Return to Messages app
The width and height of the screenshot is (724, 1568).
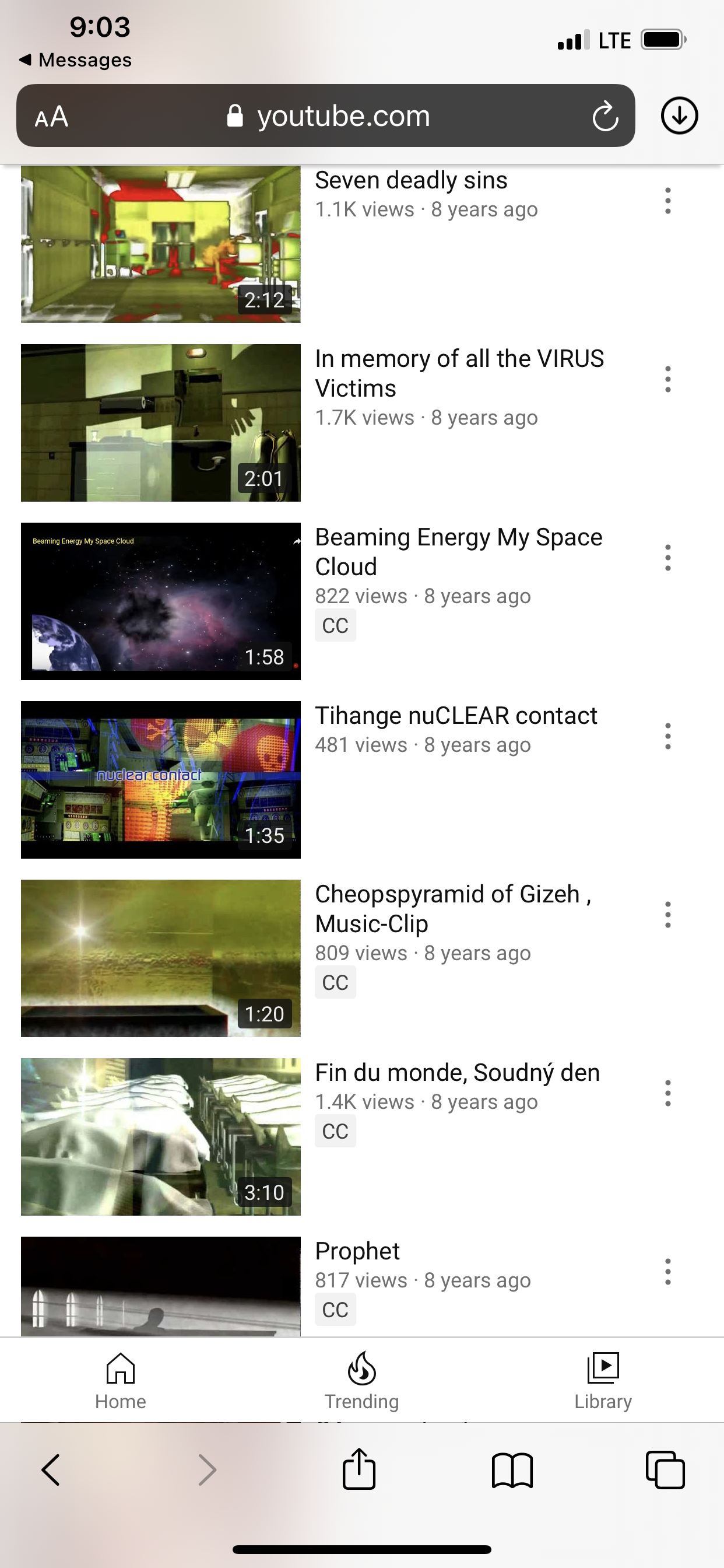coord(75,60)
